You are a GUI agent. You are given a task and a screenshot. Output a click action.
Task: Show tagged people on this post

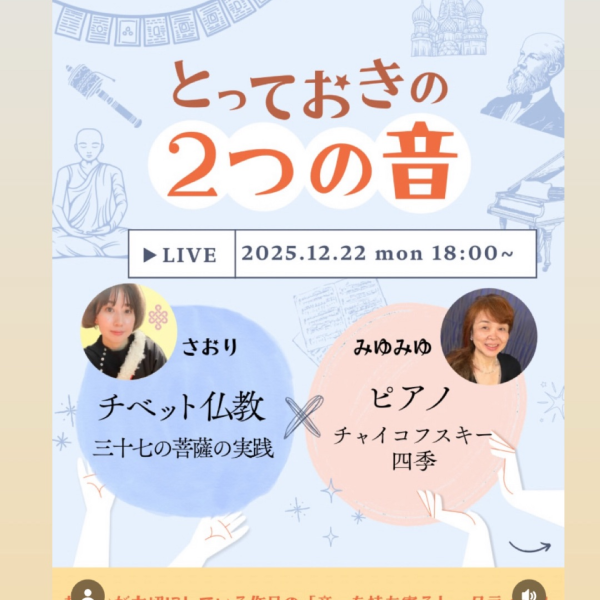pos(90,590)
